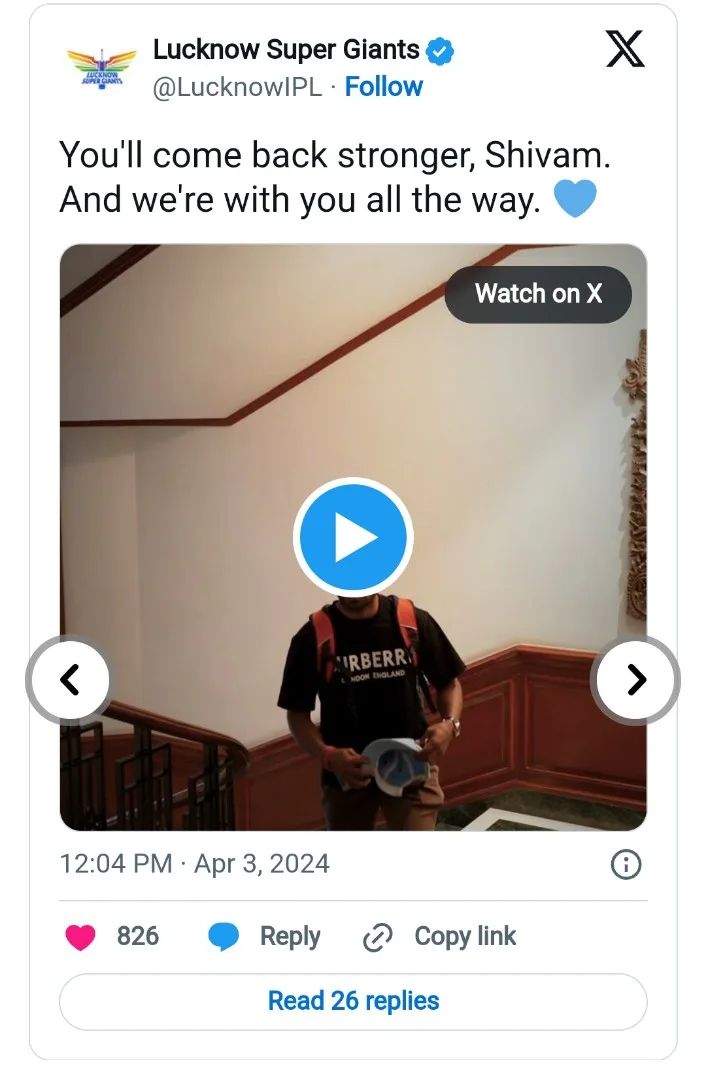Screen dimensions: 706x1075
Task: Go to the previous slide arrow
Action: click(69, 680)
